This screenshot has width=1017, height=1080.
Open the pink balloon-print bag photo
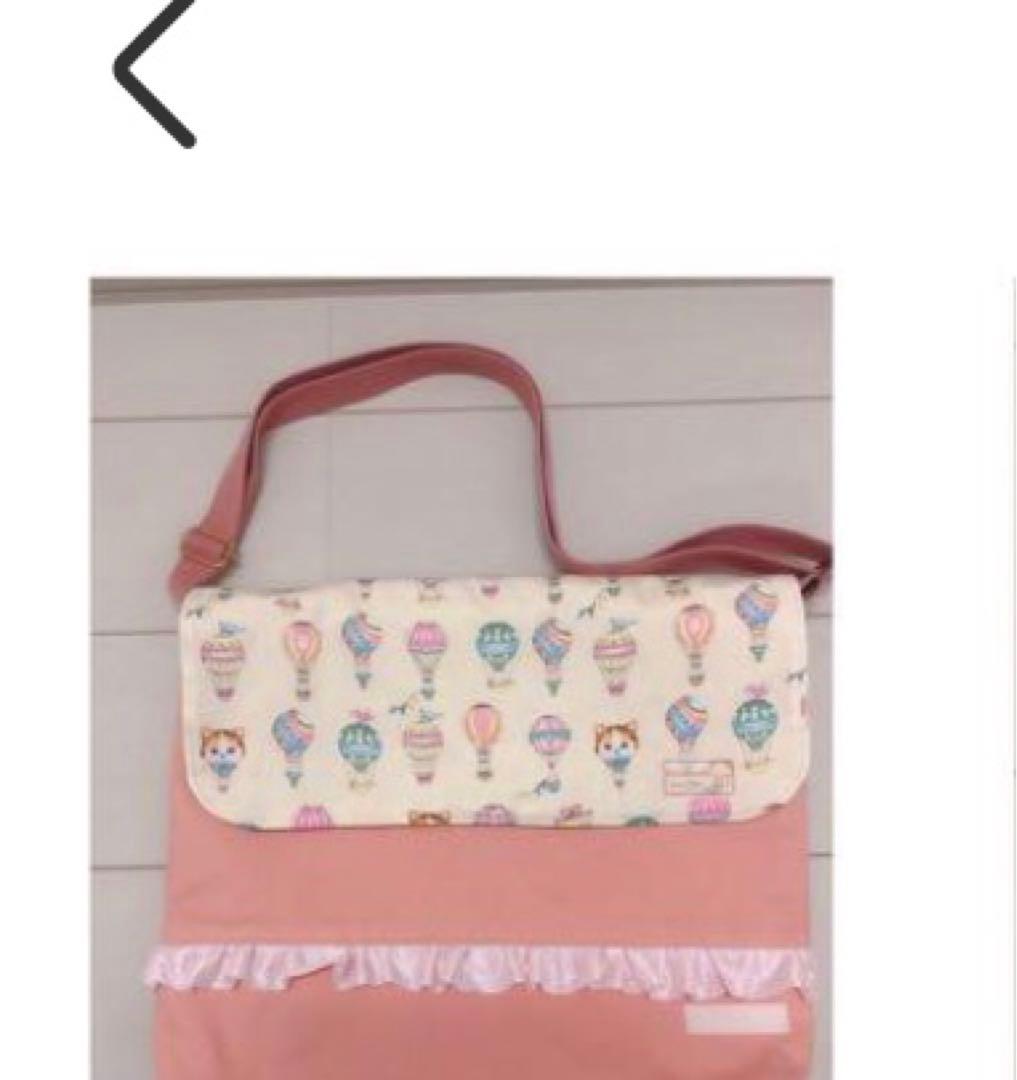click(x=461, y=678)
